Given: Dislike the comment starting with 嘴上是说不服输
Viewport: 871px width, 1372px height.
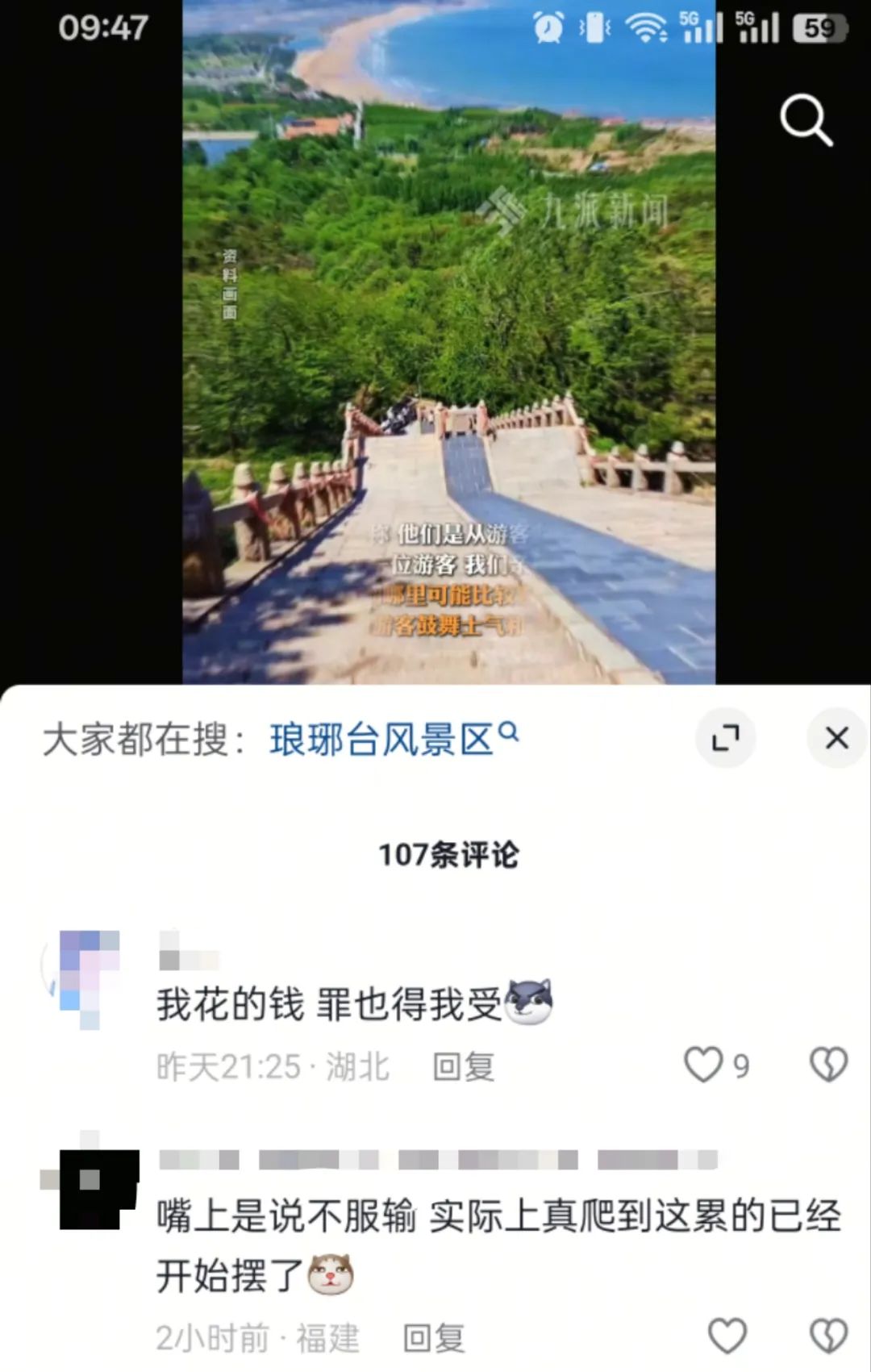Looking at the screenshot, I should [828, 1336].
